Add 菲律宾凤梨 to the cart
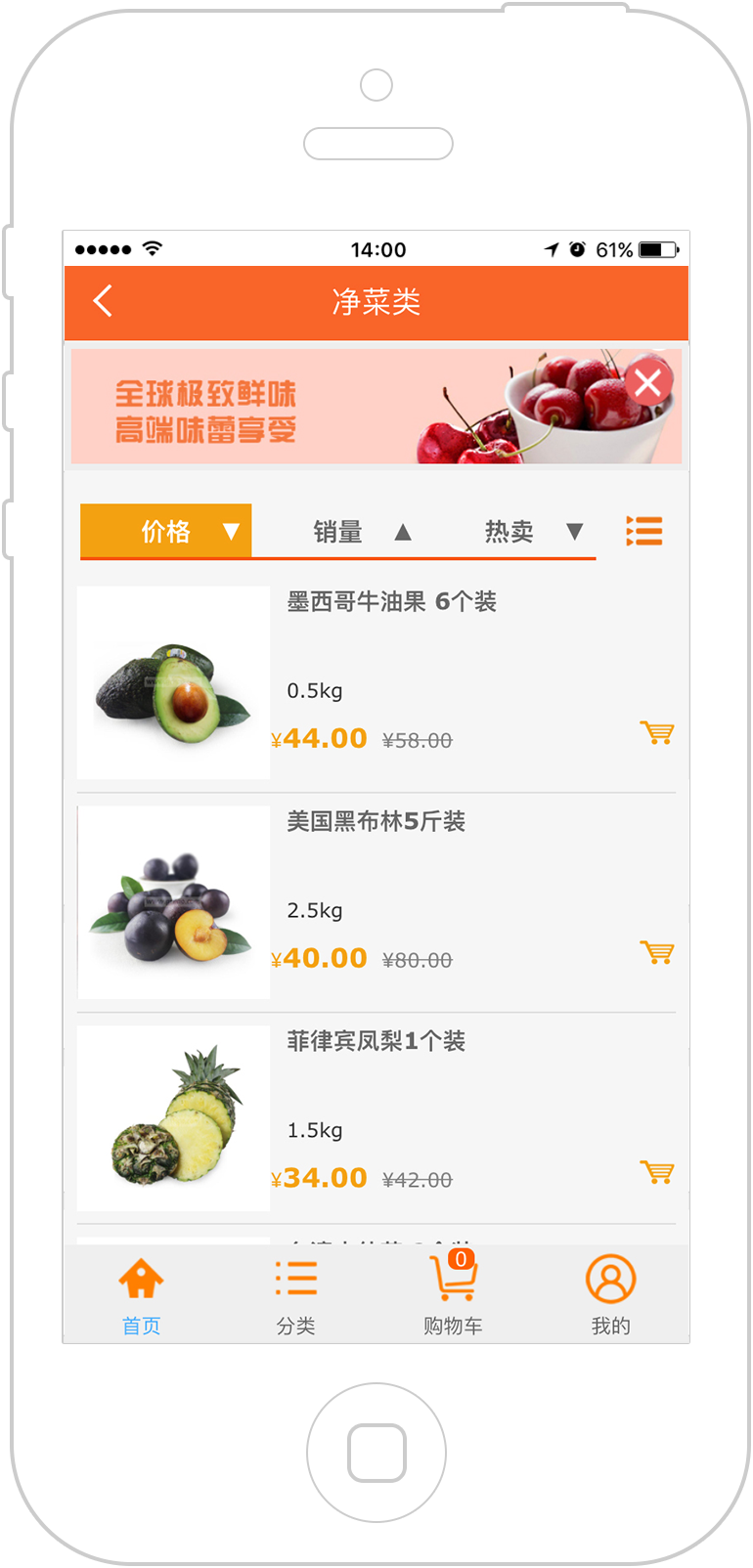Image resolution: width=753 pixels, height=1568 pixels. [657, 1172]
